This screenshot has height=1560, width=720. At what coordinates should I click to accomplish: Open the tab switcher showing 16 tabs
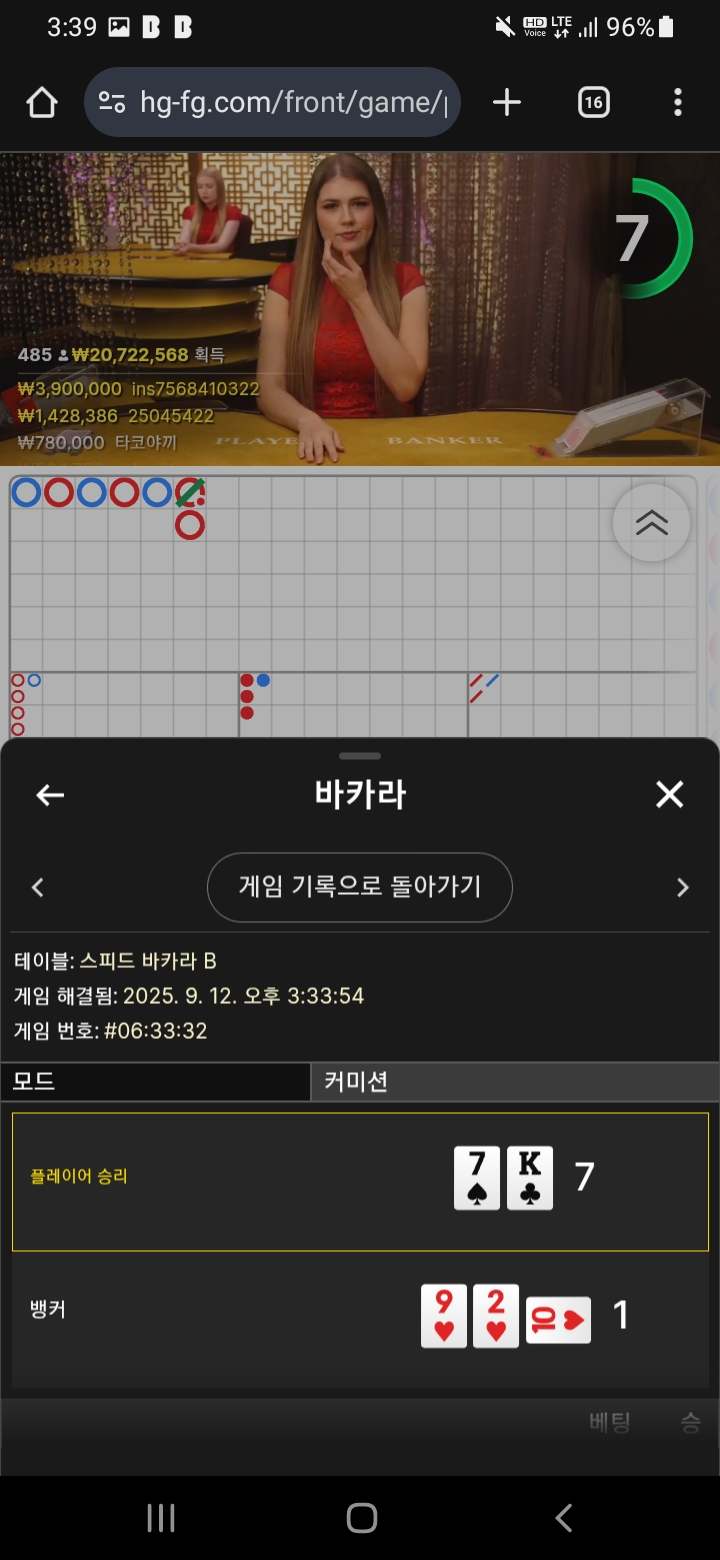[593, 102]
